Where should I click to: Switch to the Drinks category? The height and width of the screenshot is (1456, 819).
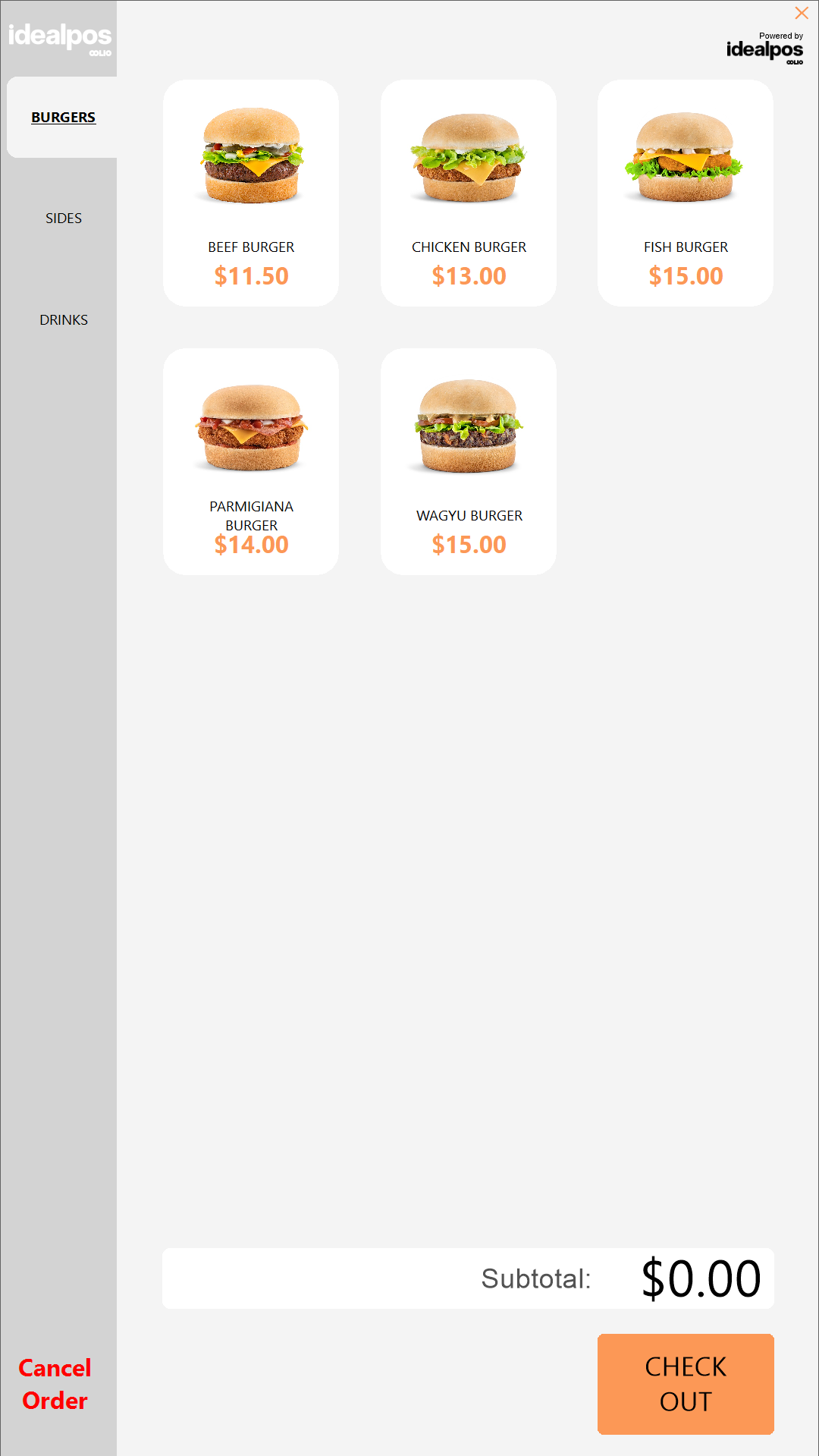(64, 320)
